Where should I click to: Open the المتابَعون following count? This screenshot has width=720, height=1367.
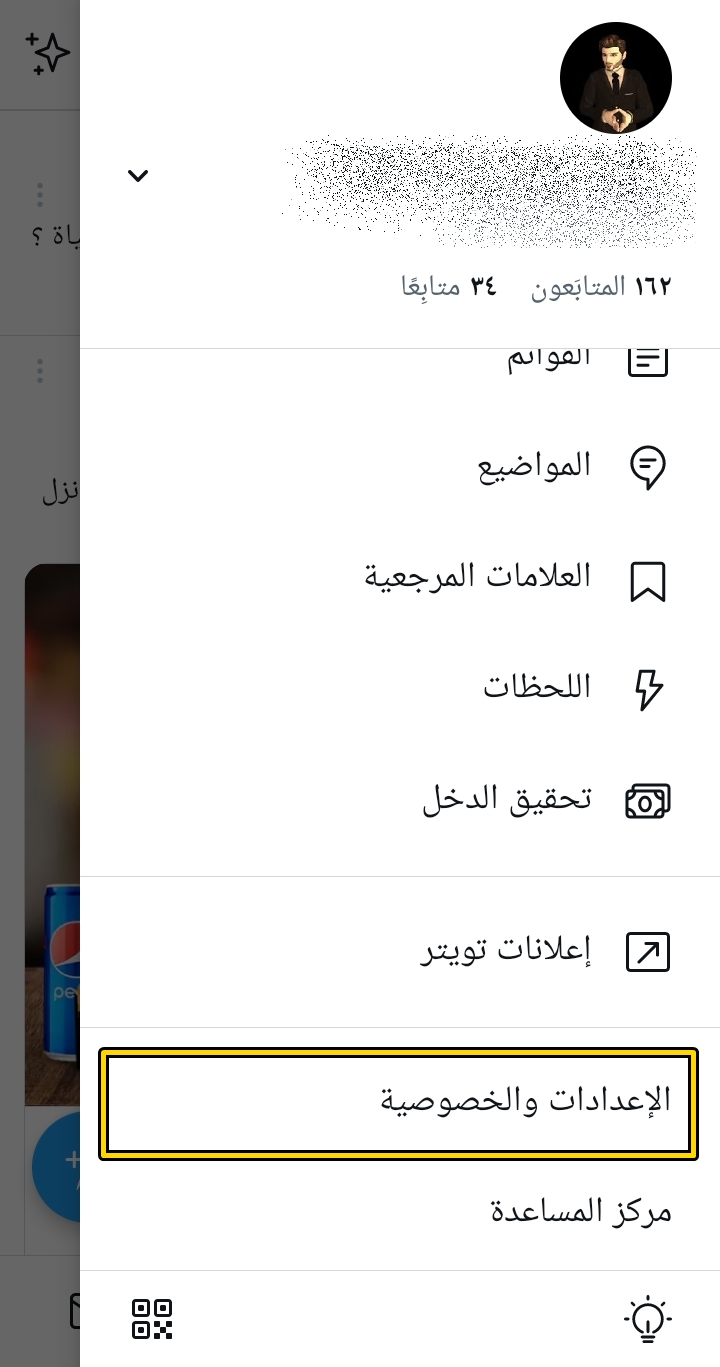(600, 288)
